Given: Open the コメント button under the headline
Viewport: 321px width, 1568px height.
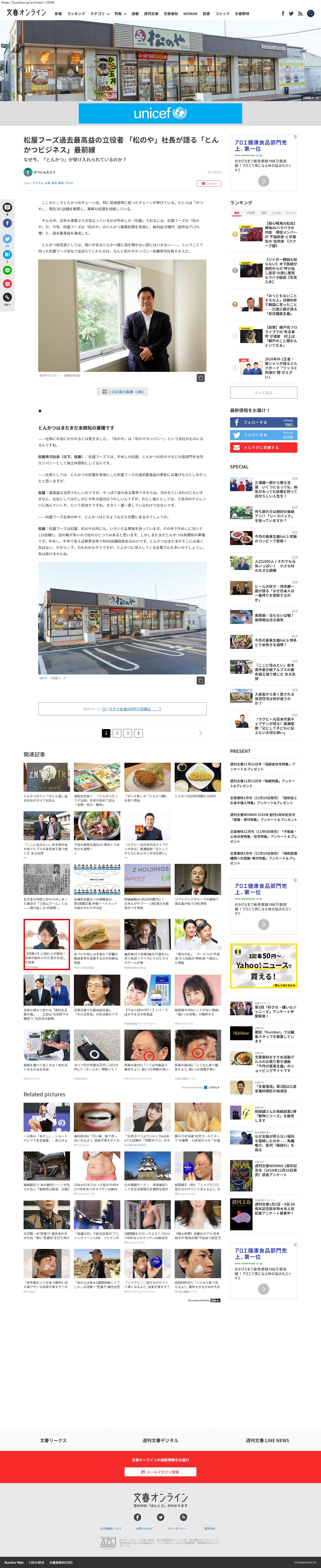Looking at the screenshot, I should click(x=209, y=183).
